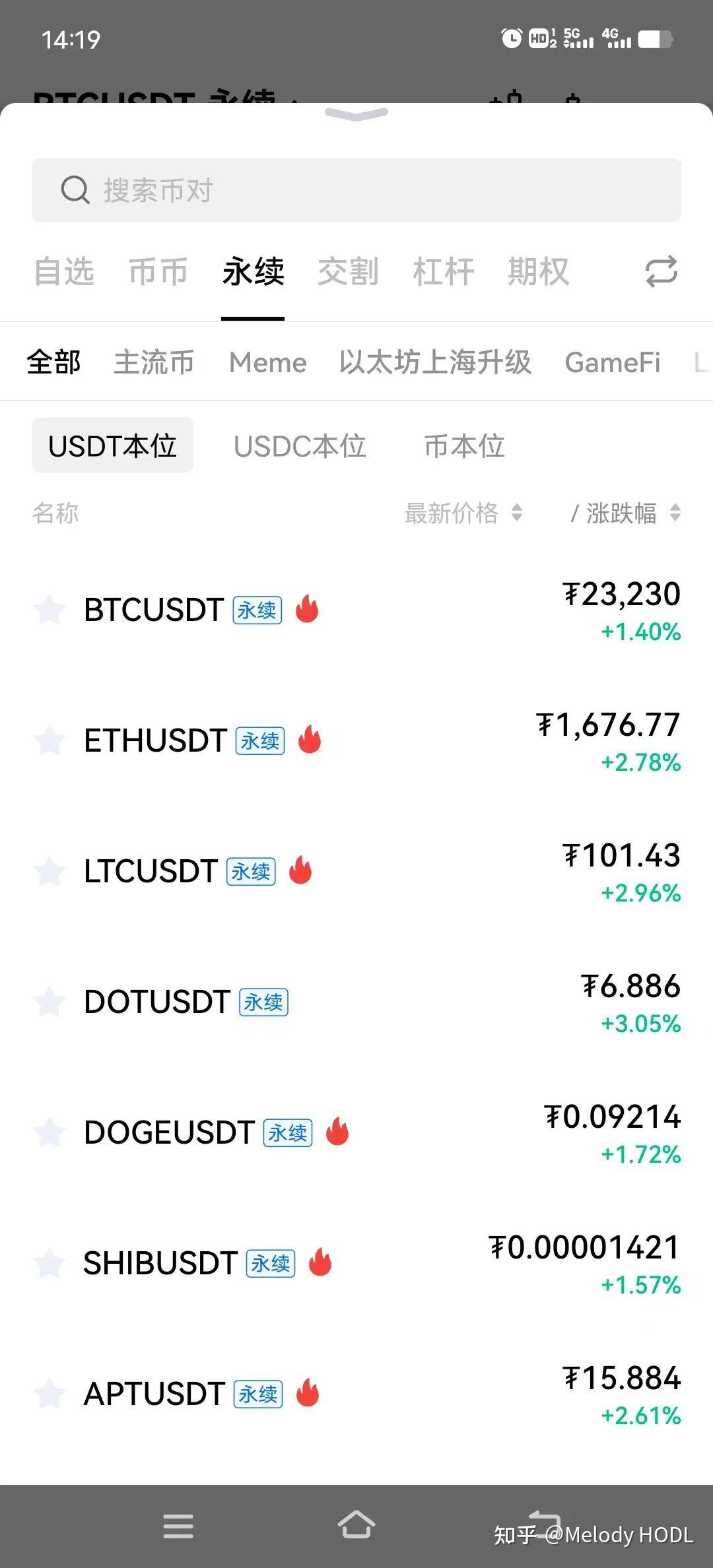This screenshot has width=713, height=1568.
Task: Switch to the 币币 tab
Action: pos(157,272)
